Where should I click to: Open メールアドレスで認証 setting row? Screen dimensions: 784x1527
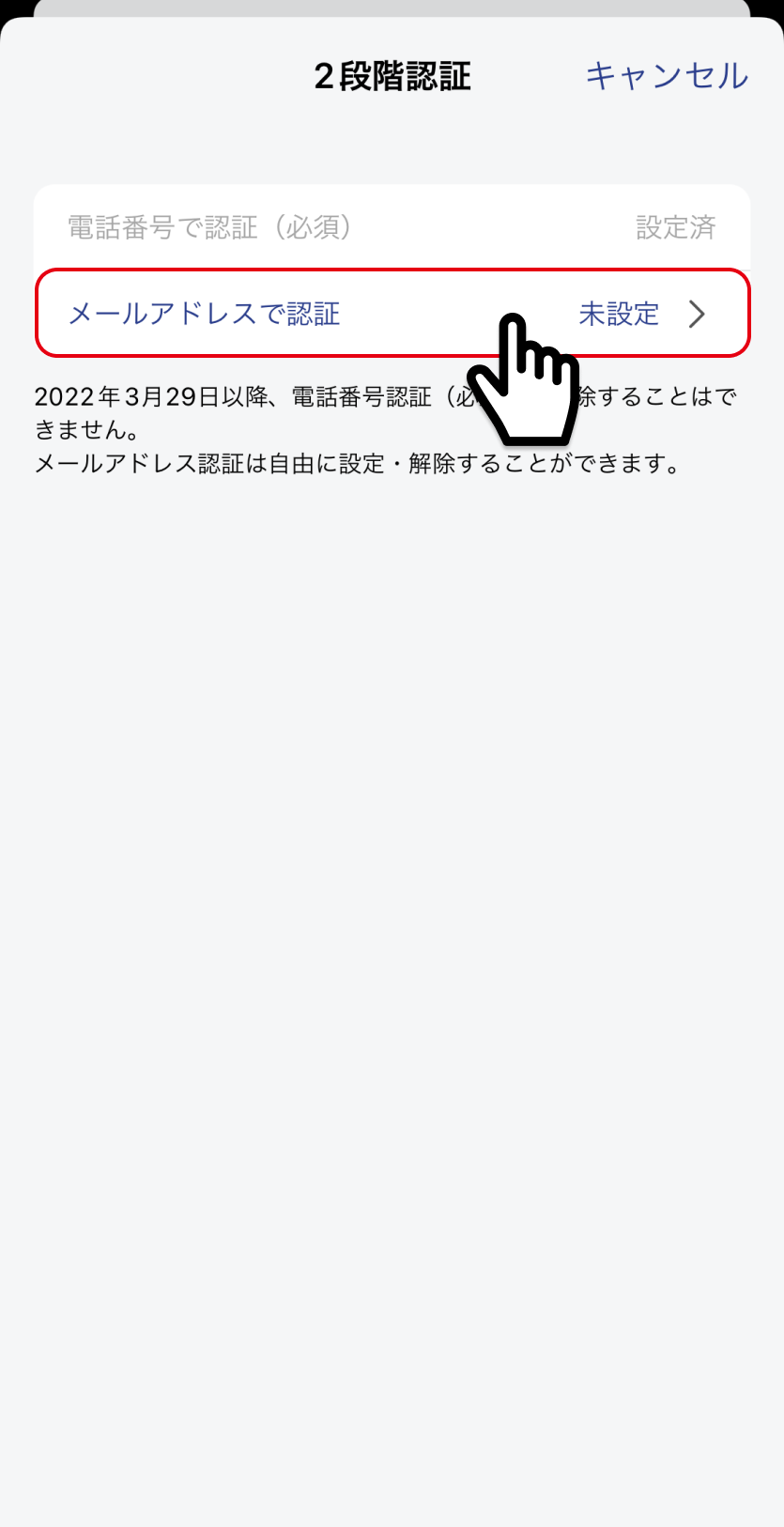[x=282, y=314]
